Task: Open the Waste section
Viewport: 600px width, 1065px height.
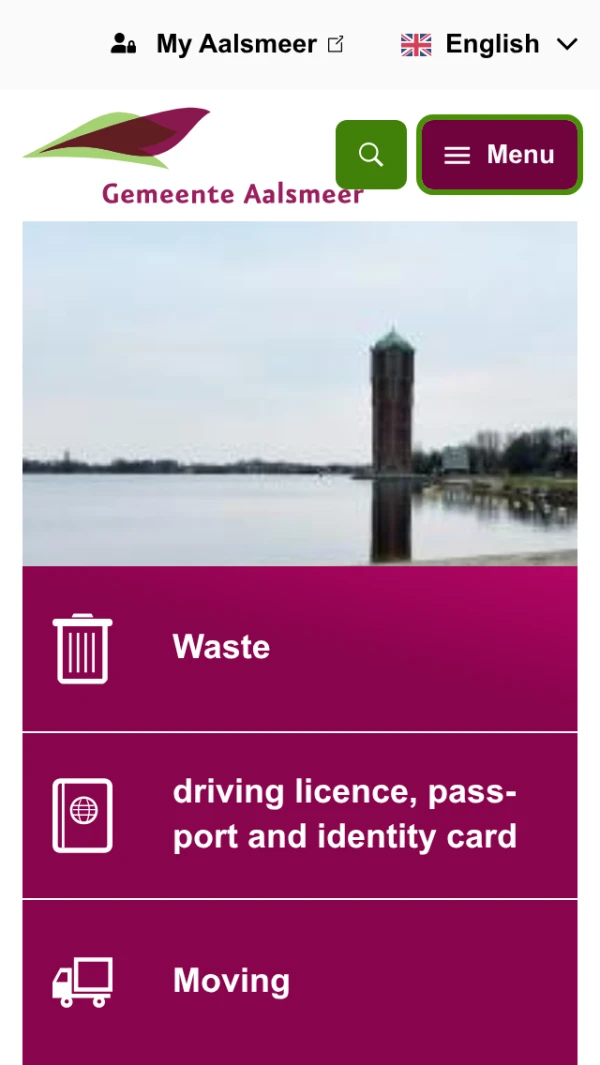Action: 299,648
